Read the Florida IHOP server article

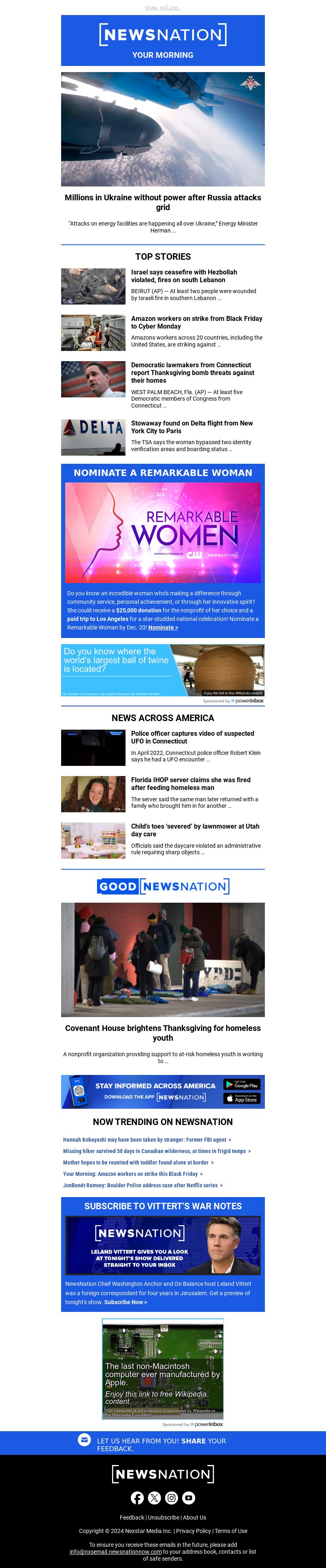190,783
